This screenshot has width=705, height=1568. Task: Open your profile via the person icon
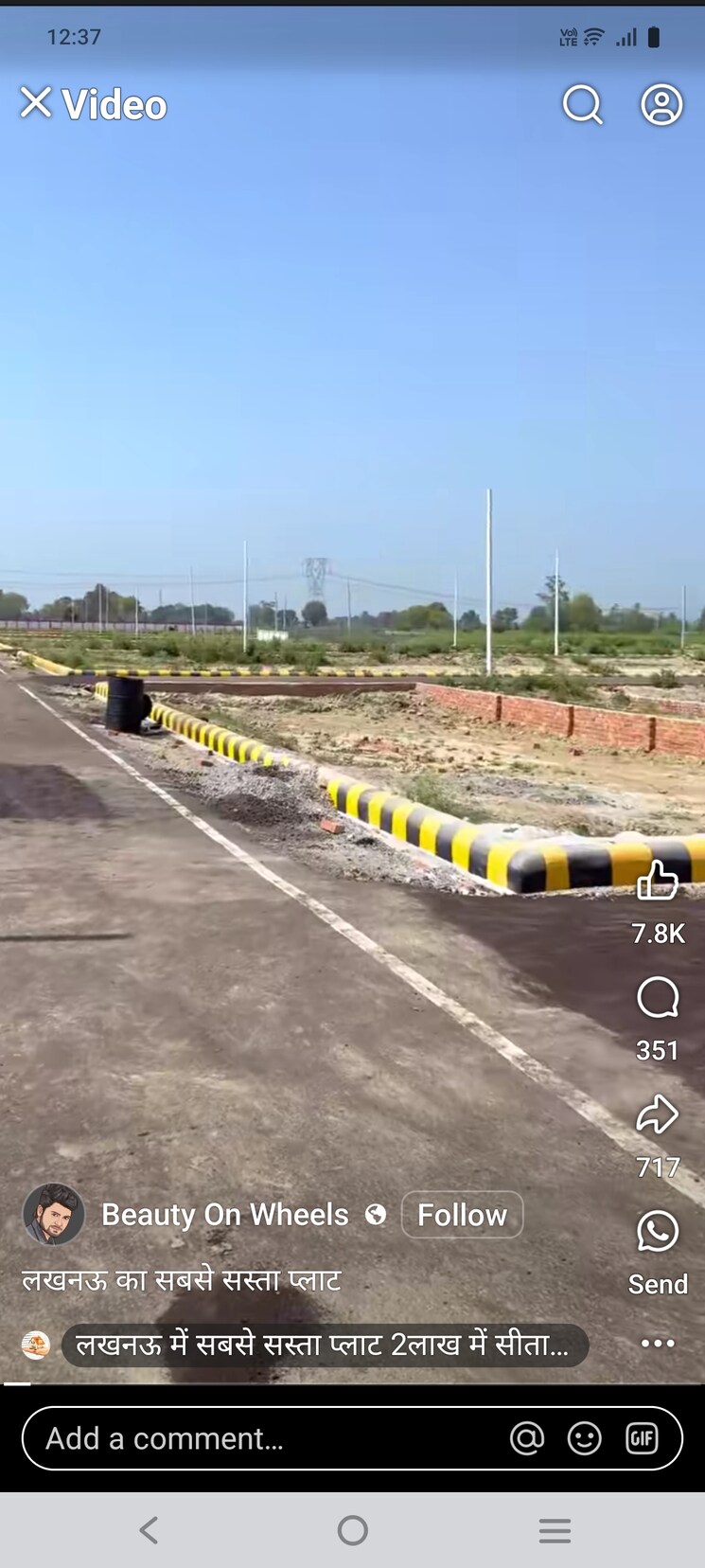point(661,105)
